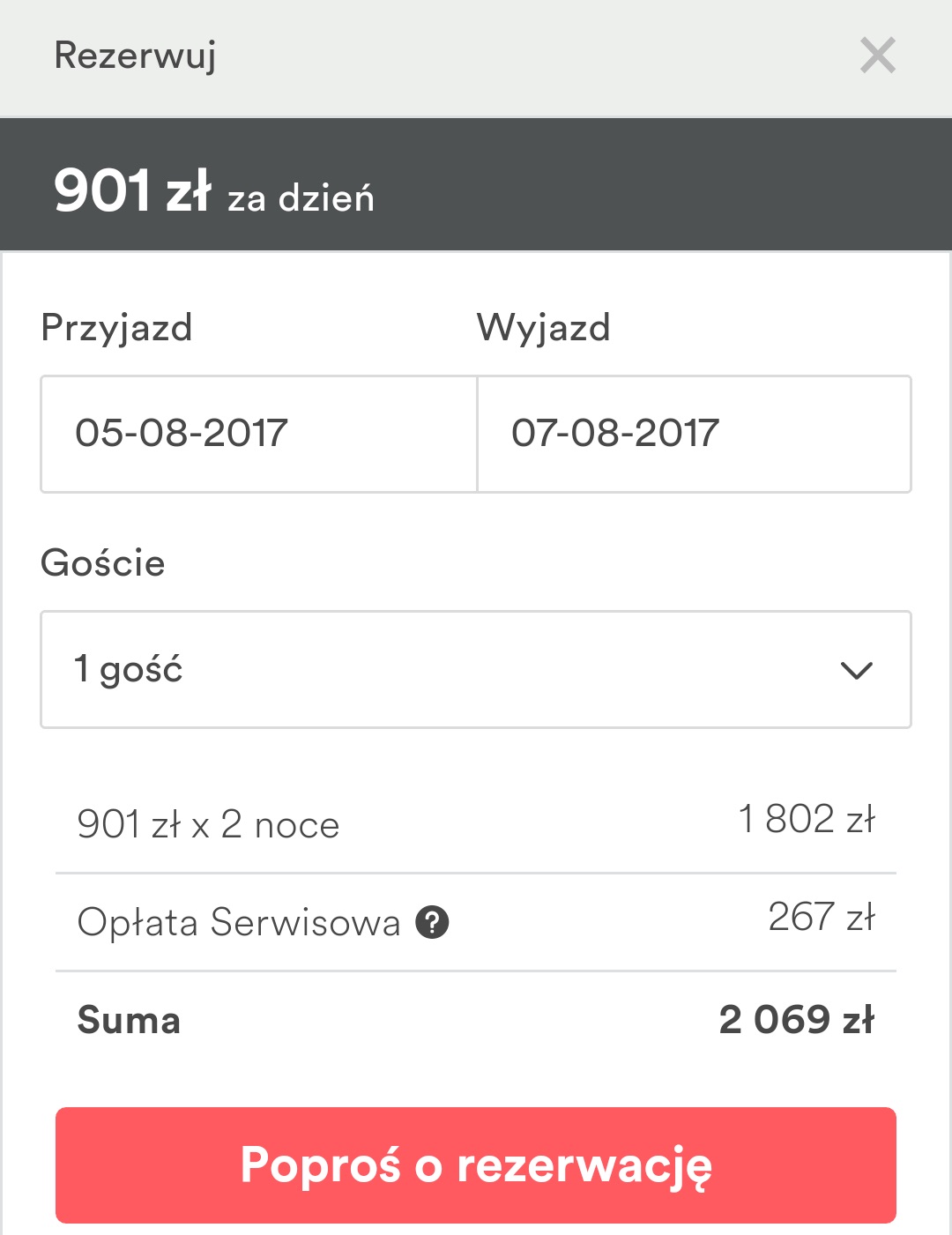The image size is (952, 1235).
Task: Close the Rezerwuj booking panel
Action: tap(877, 56)
